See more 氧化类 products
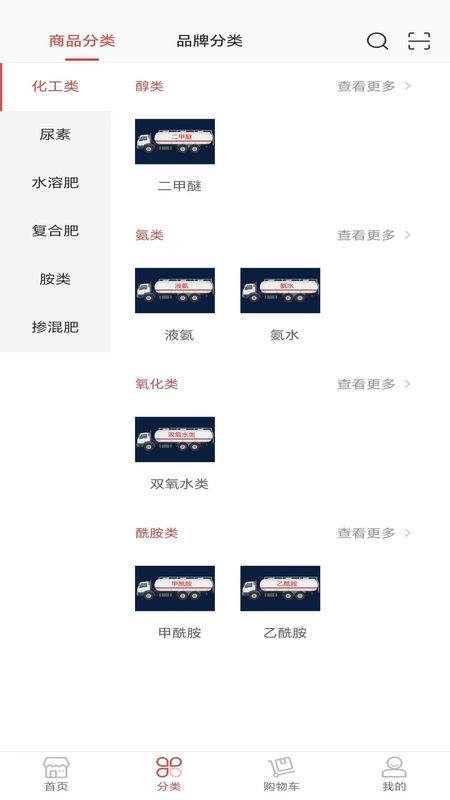The height and width of the screenshot is (800, 450). coord(374,384)
